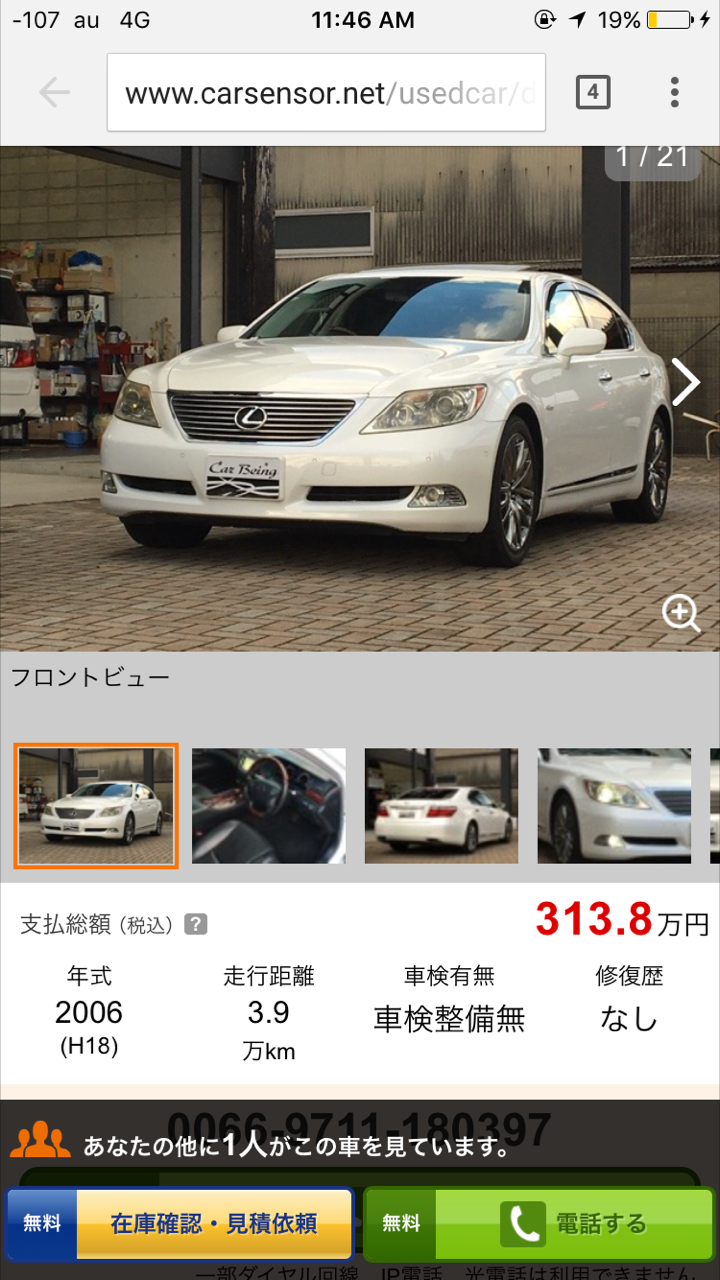The width and height of the screenshot is (720, 1280).
Task: Enlarge the photo with the magnifier icon
Action: pyautogui.click(x=682, y=613)
